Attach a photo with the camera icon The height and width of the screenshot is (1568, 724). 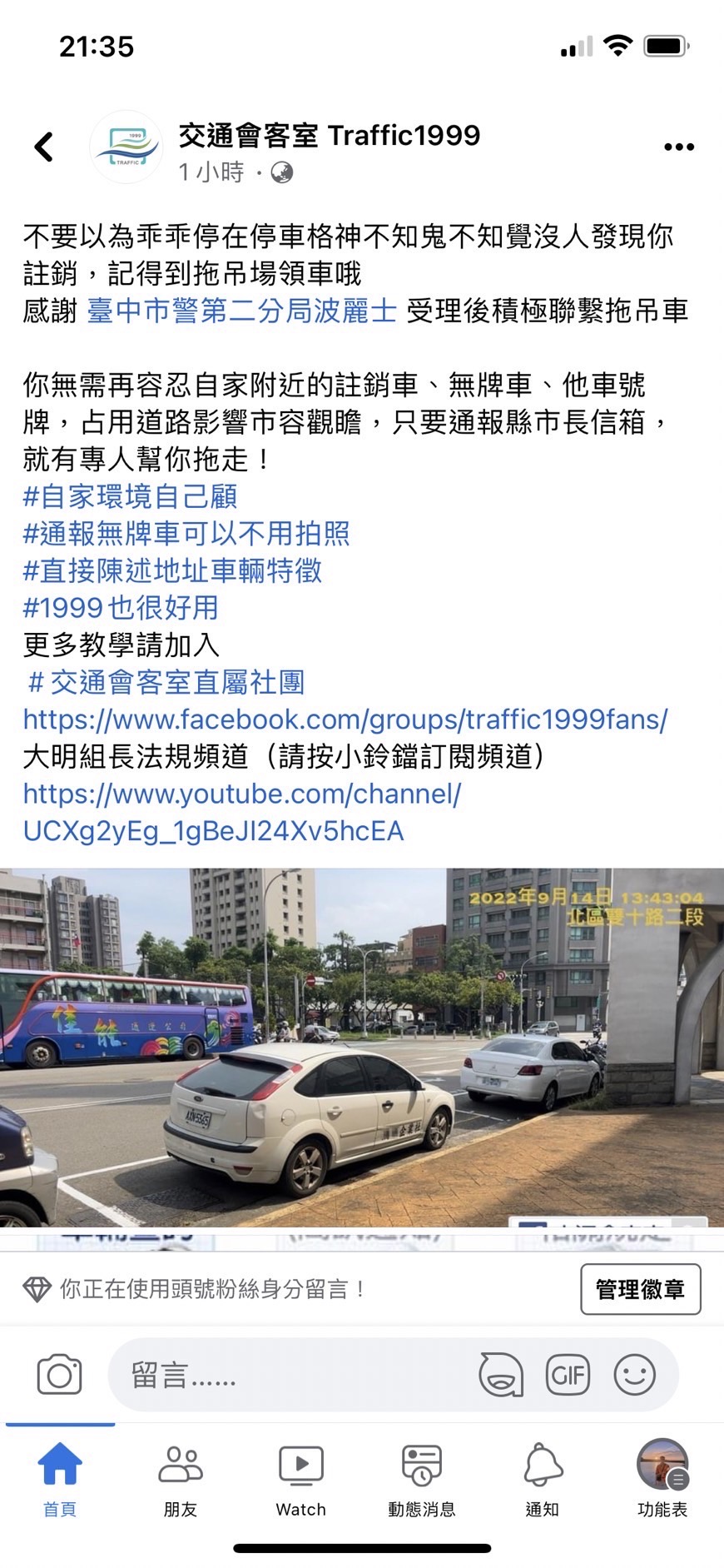(60, 1375)
